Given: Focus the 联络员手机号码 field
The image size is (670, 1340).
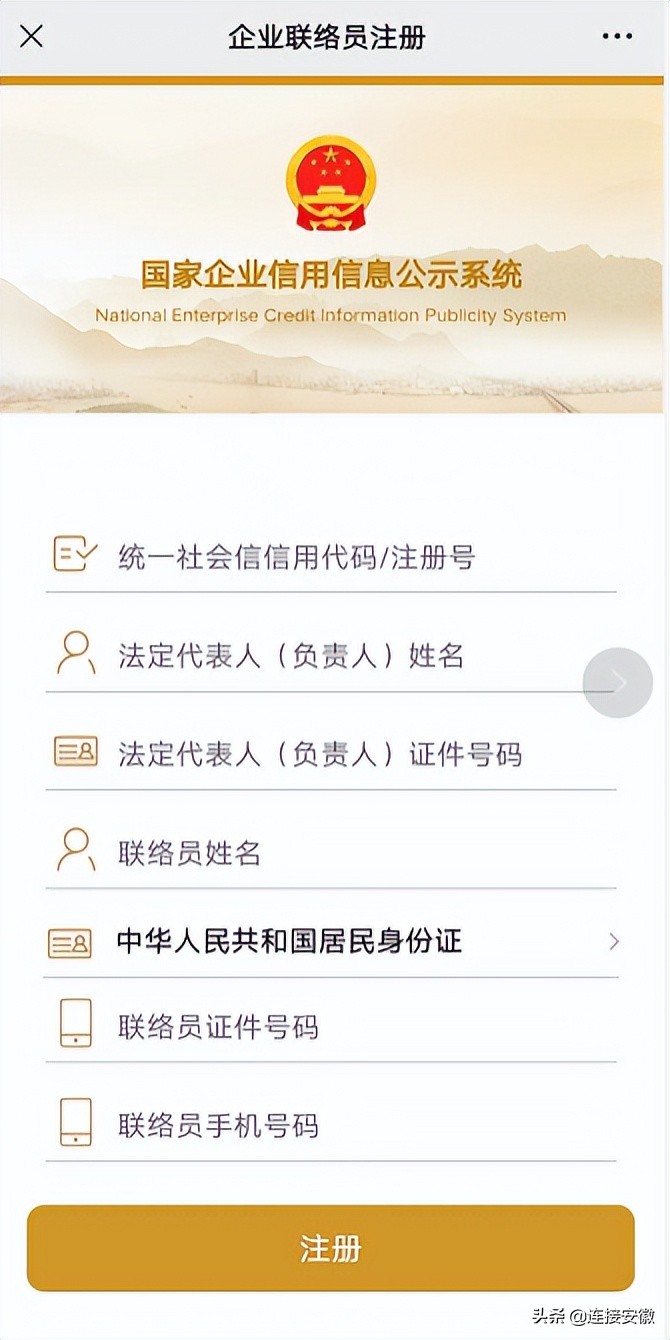Looking at the screenshot, I should pos(330,1125).
